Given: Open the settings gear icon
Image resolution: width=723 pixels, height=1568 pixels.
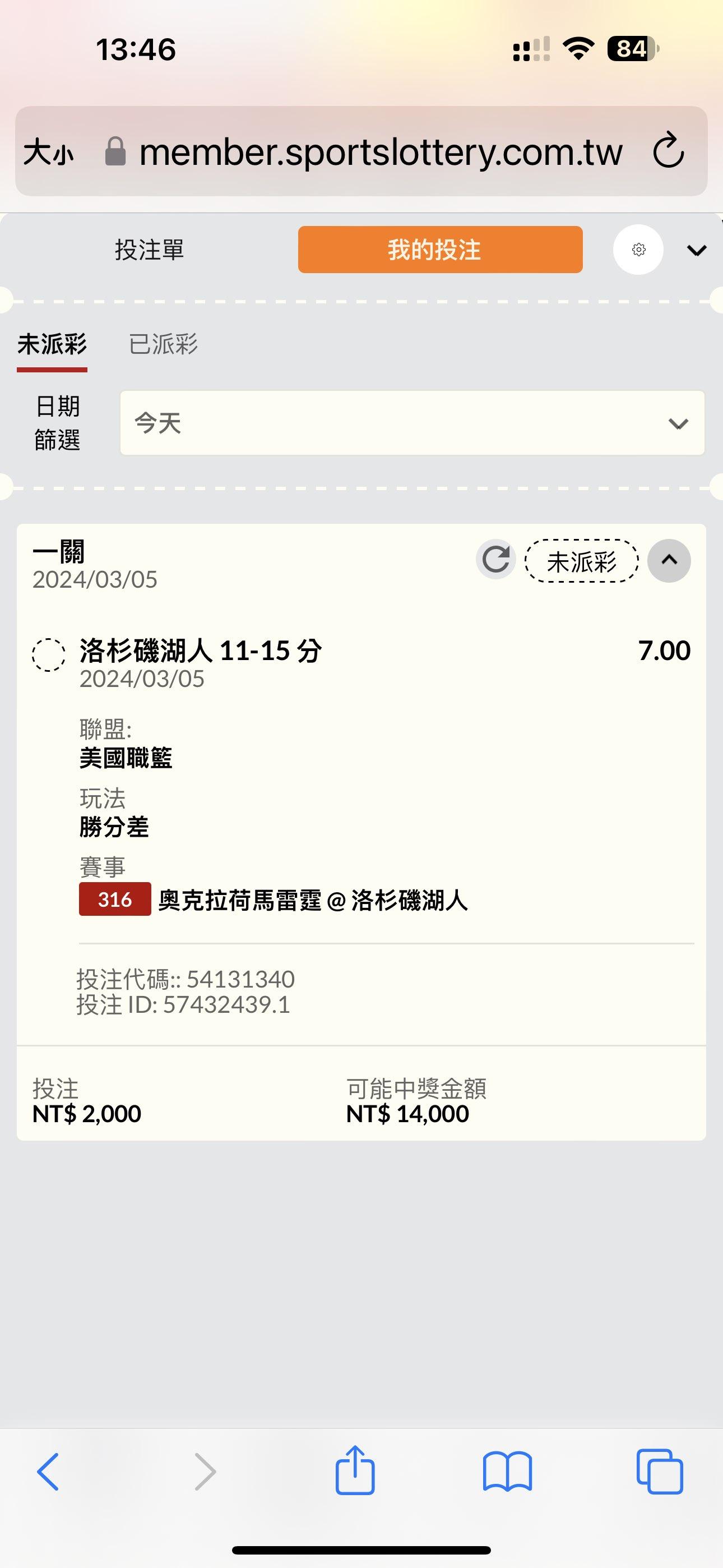Looking at the screenshot, I should 638,250.
